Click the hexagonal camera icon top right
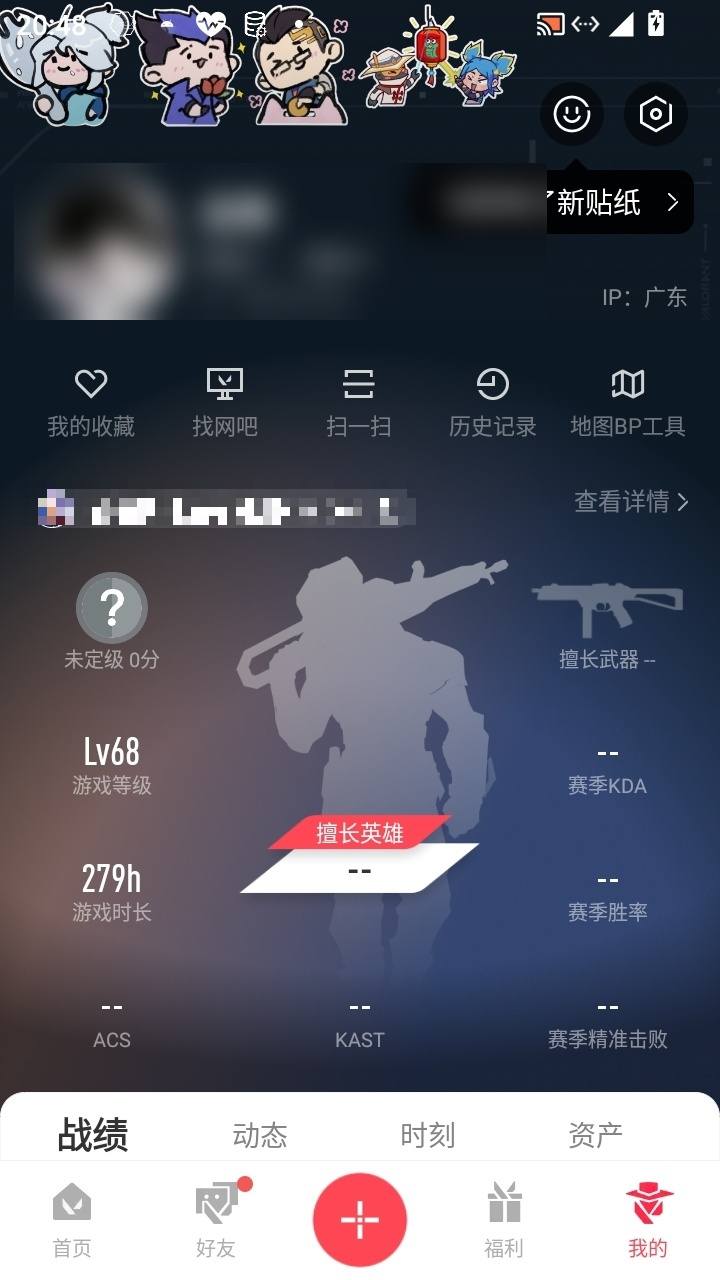This screenshot has width=720, height=1280. point(655,115)
